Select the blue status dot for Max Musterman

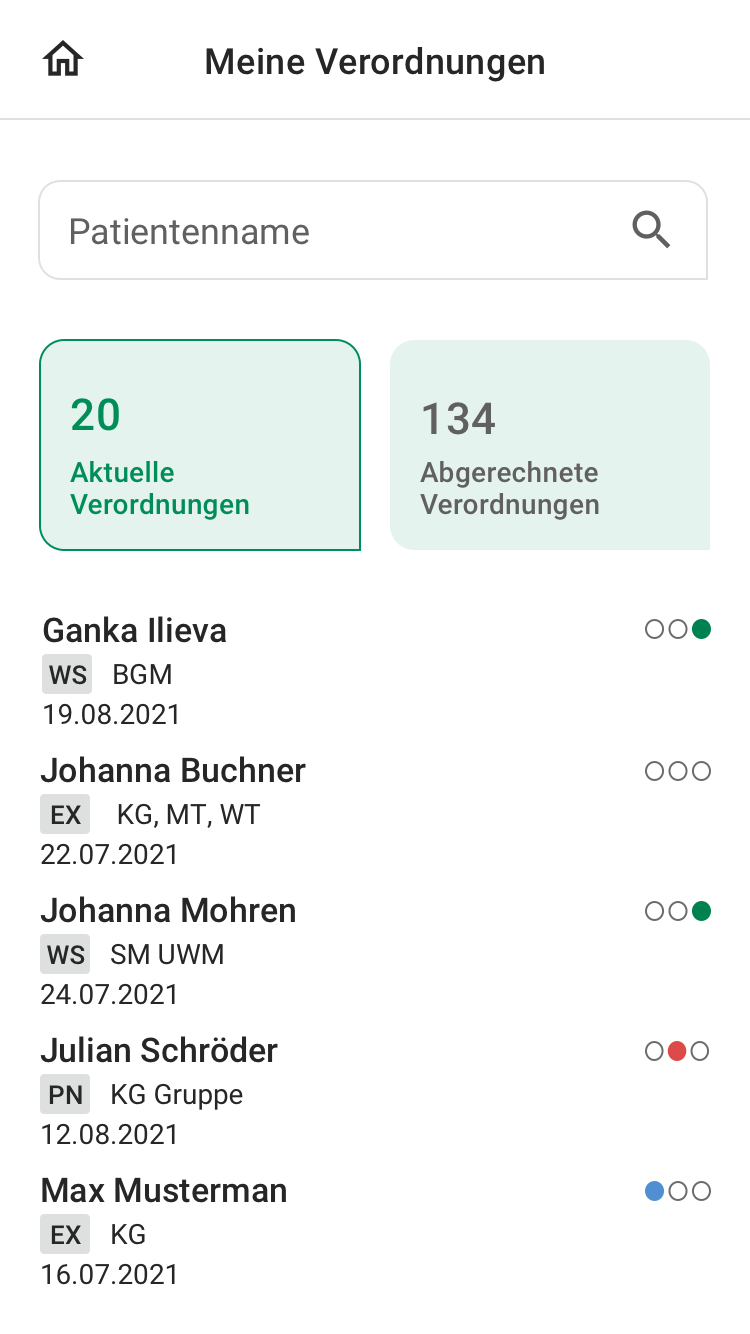point(653,1191)
